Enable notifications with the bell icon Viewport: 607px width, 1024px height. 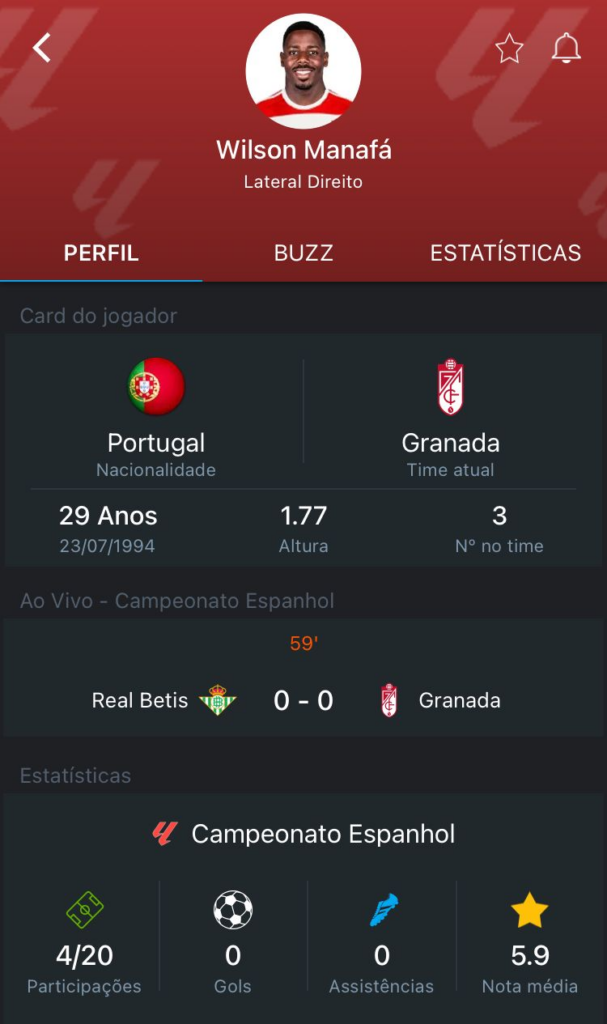566,47
